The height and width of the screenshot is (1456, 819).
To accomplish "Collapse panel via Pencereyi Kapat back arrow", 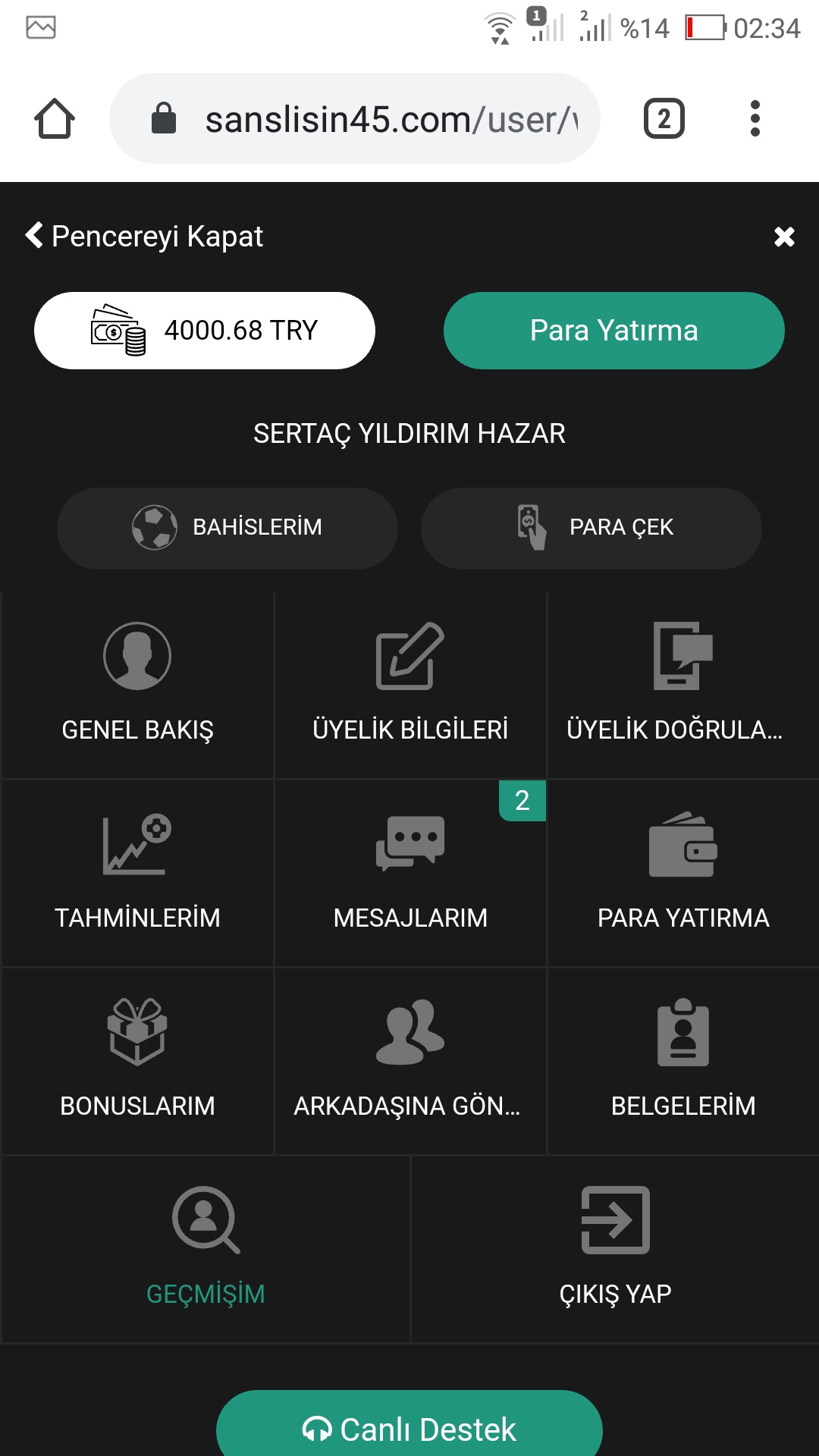I will coord(33,236).
